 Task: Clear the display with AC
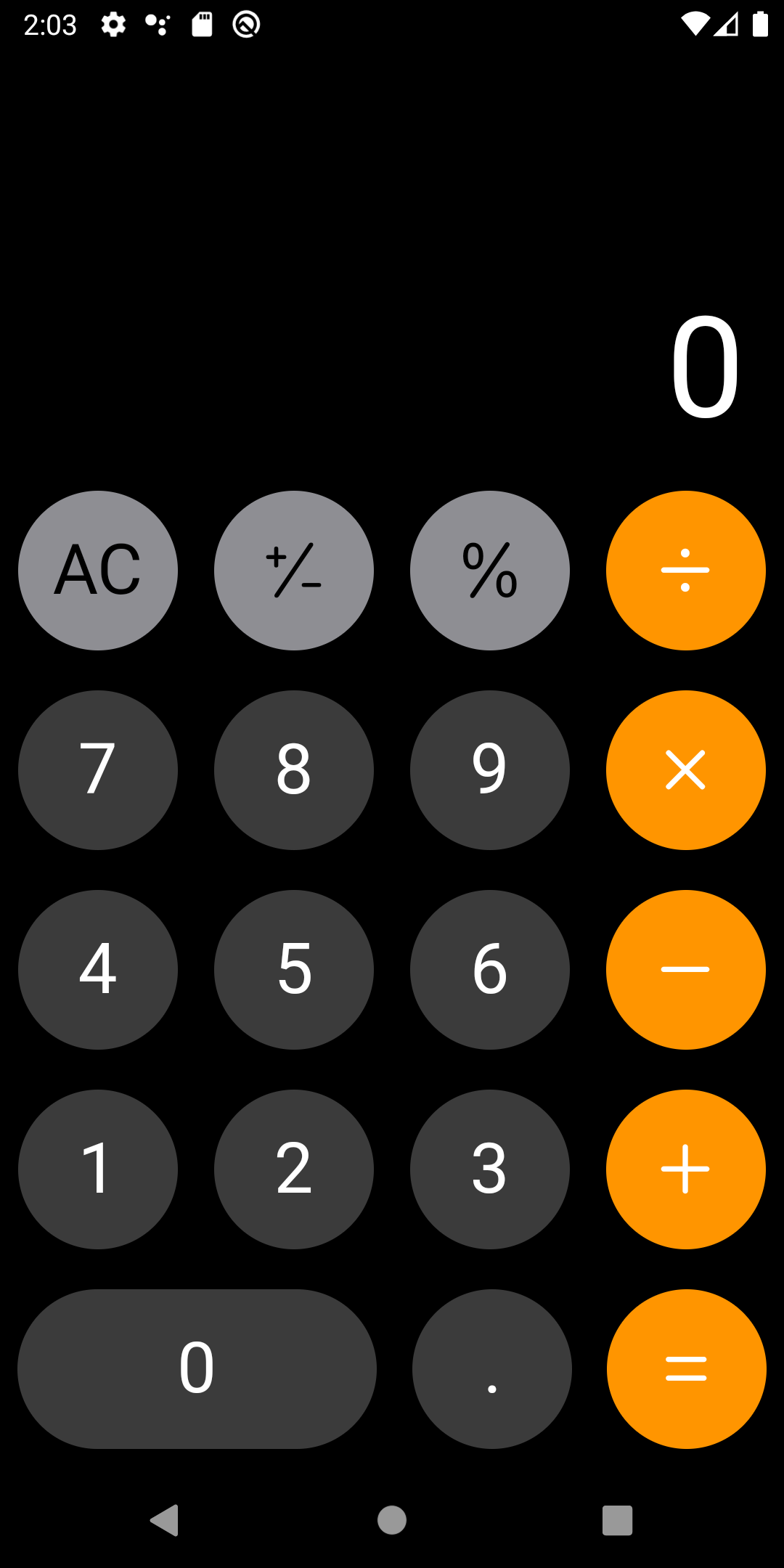[98, 571]
